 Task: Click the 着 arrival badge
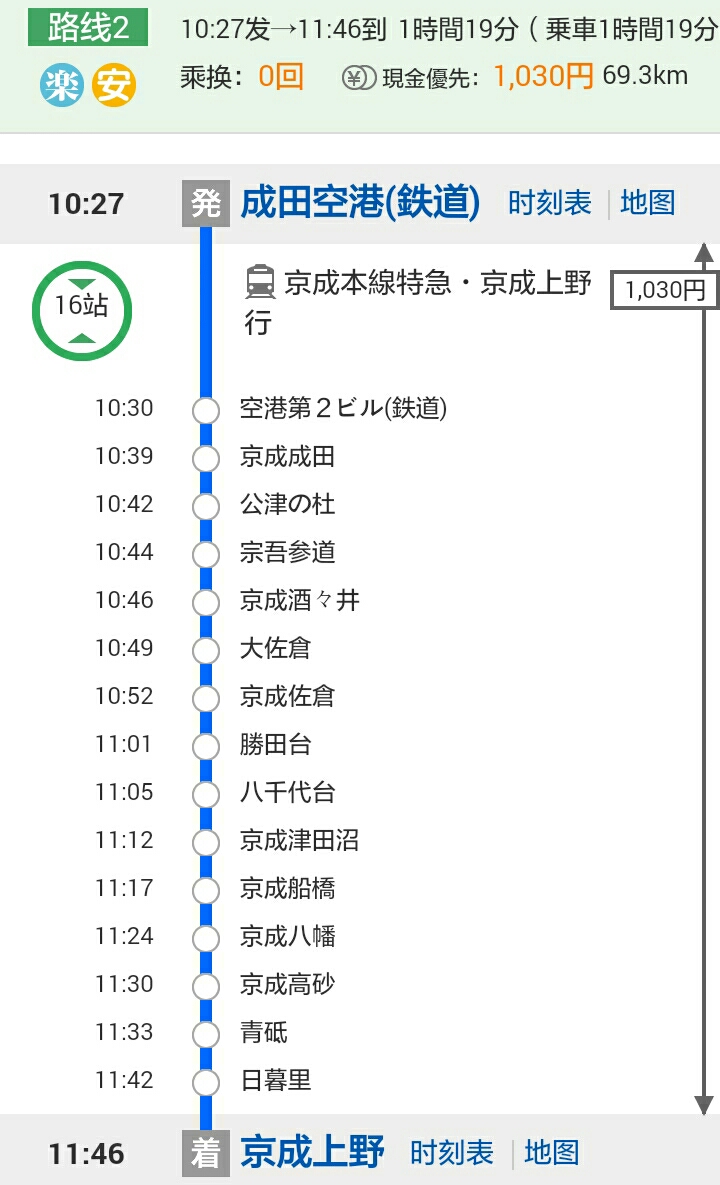pos(205,1152)
